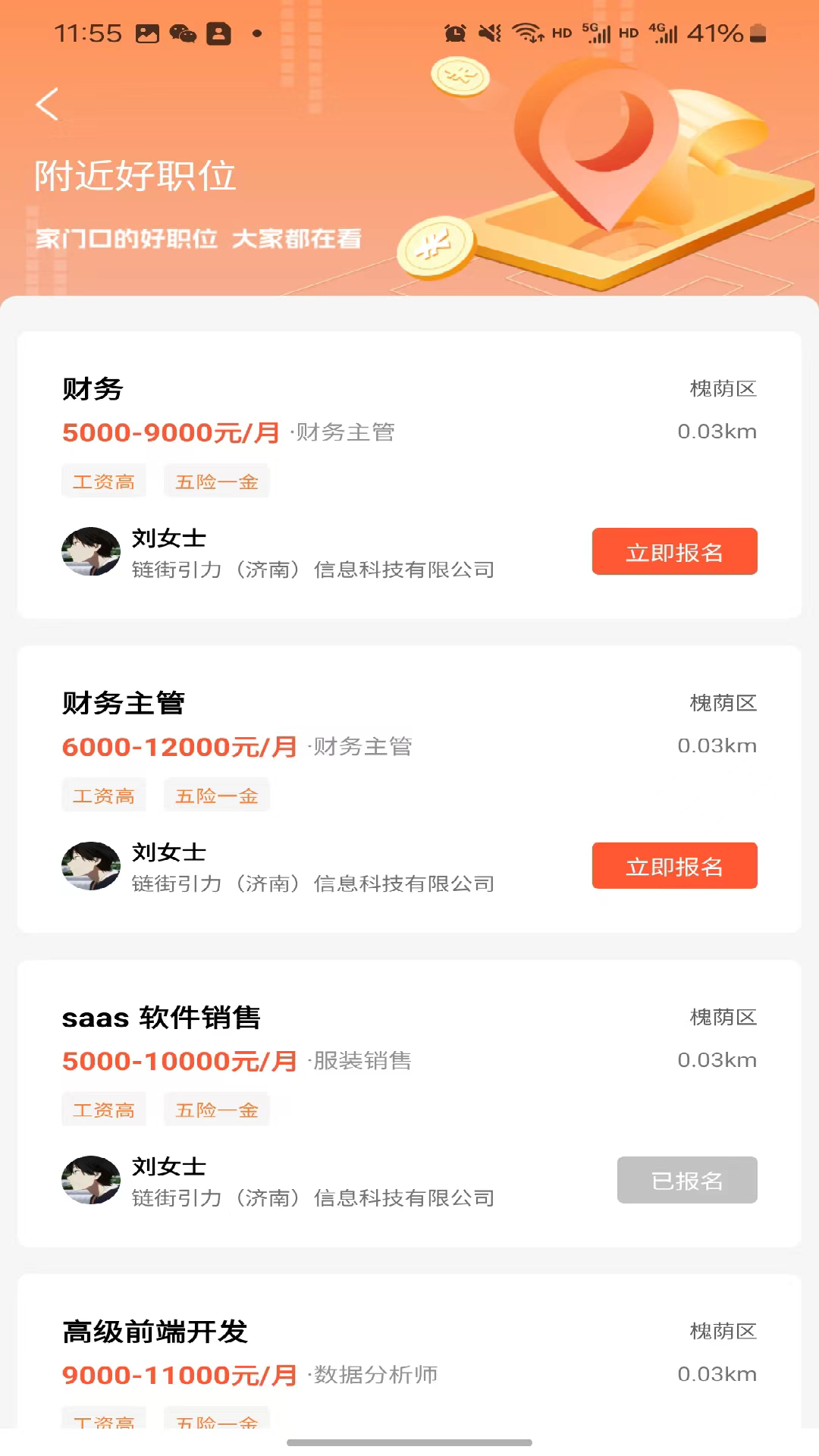Image resolution: width=819 pixels, height=1456 pixels.
Task: Tap the contacts notification icon in status bar
Action: (x=218, y=33)
